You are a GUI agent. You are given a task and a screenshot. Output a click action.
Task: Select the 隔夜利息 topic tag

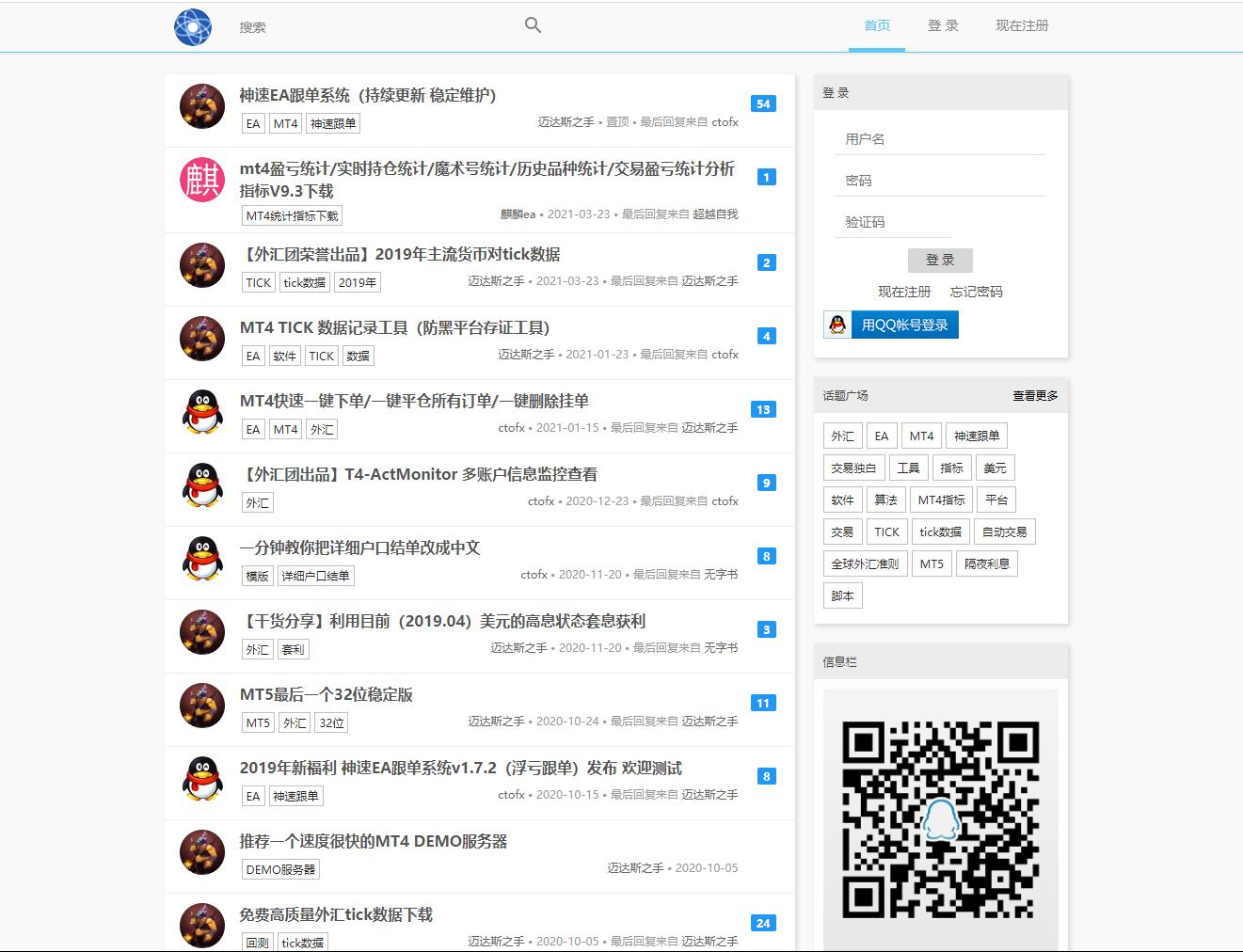(x=986, y=563)
